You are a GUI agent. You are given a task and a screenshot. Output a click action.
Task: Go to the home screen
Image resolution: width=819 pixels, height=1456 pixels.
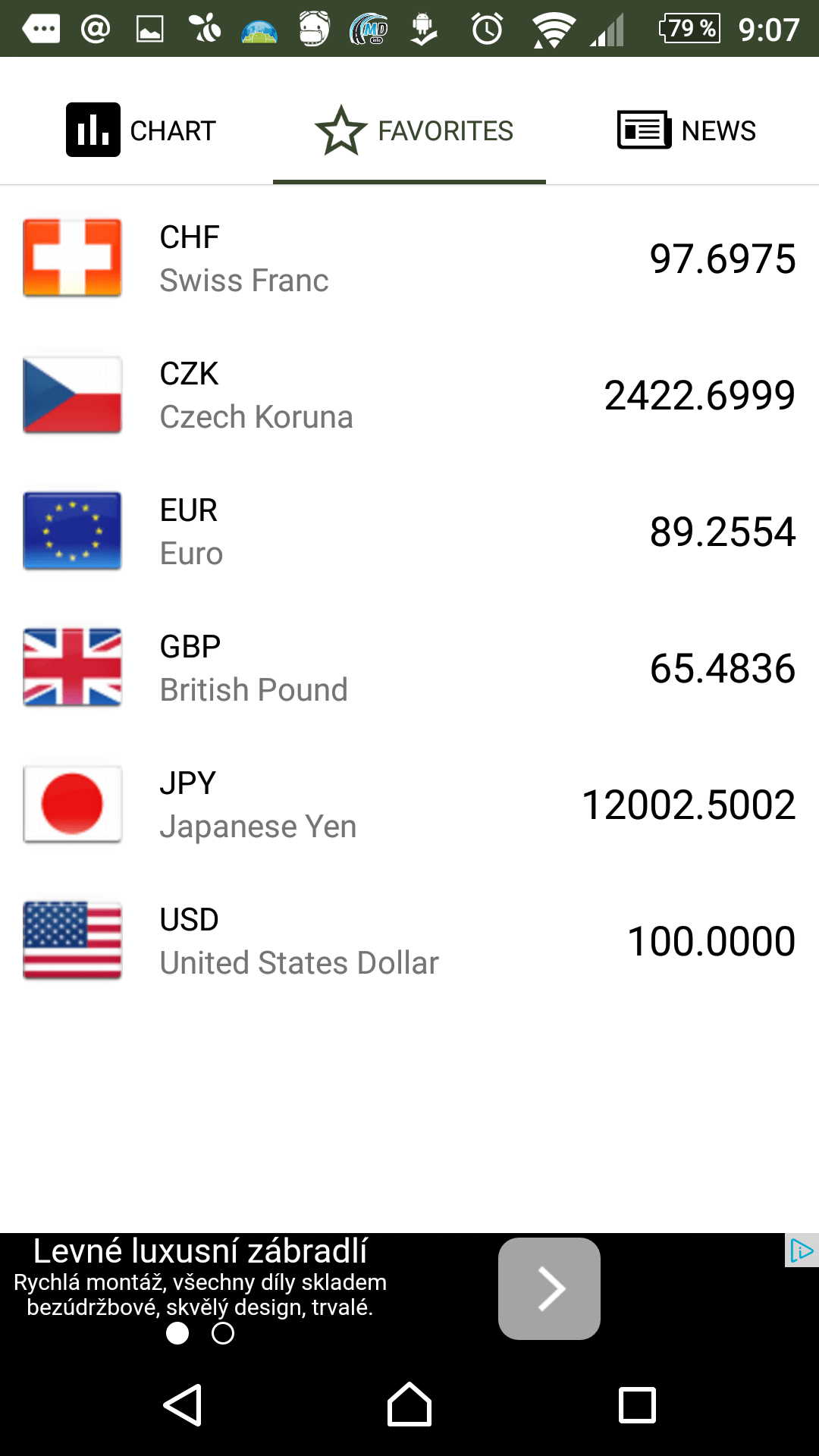pos(409,1405)
